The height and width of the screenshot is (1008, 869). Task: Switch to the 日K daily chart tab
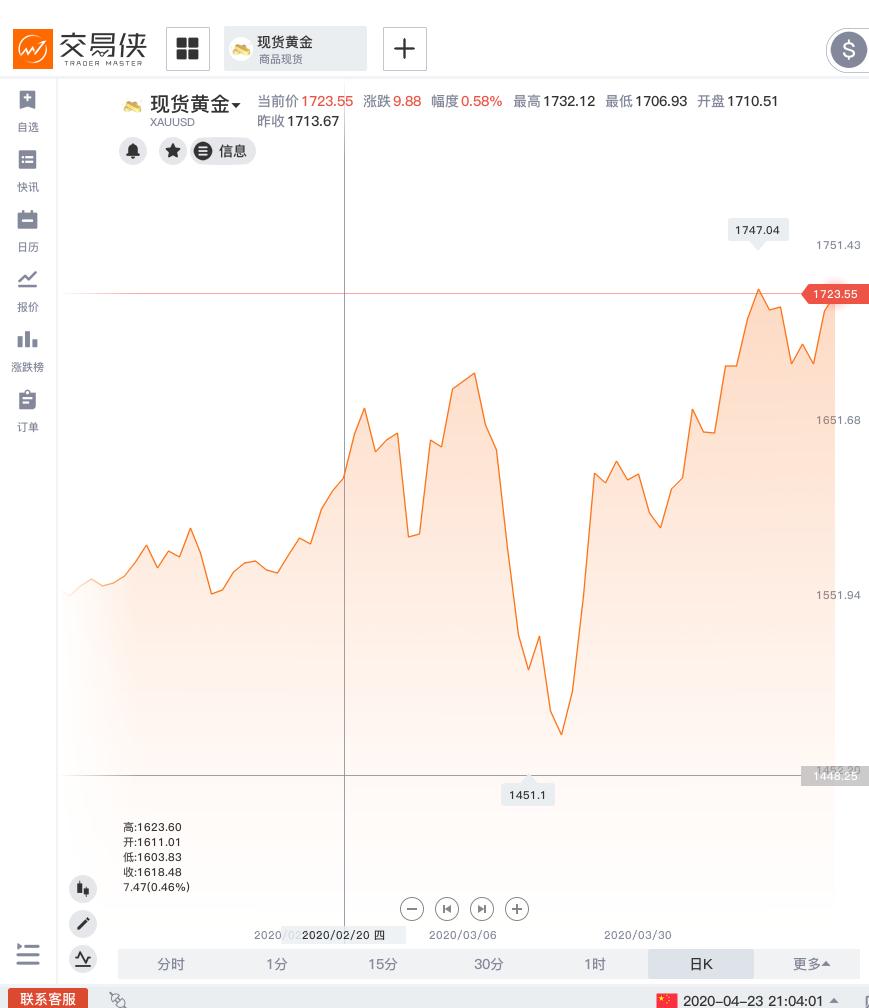pyautogui.click(x=700, y=964)
